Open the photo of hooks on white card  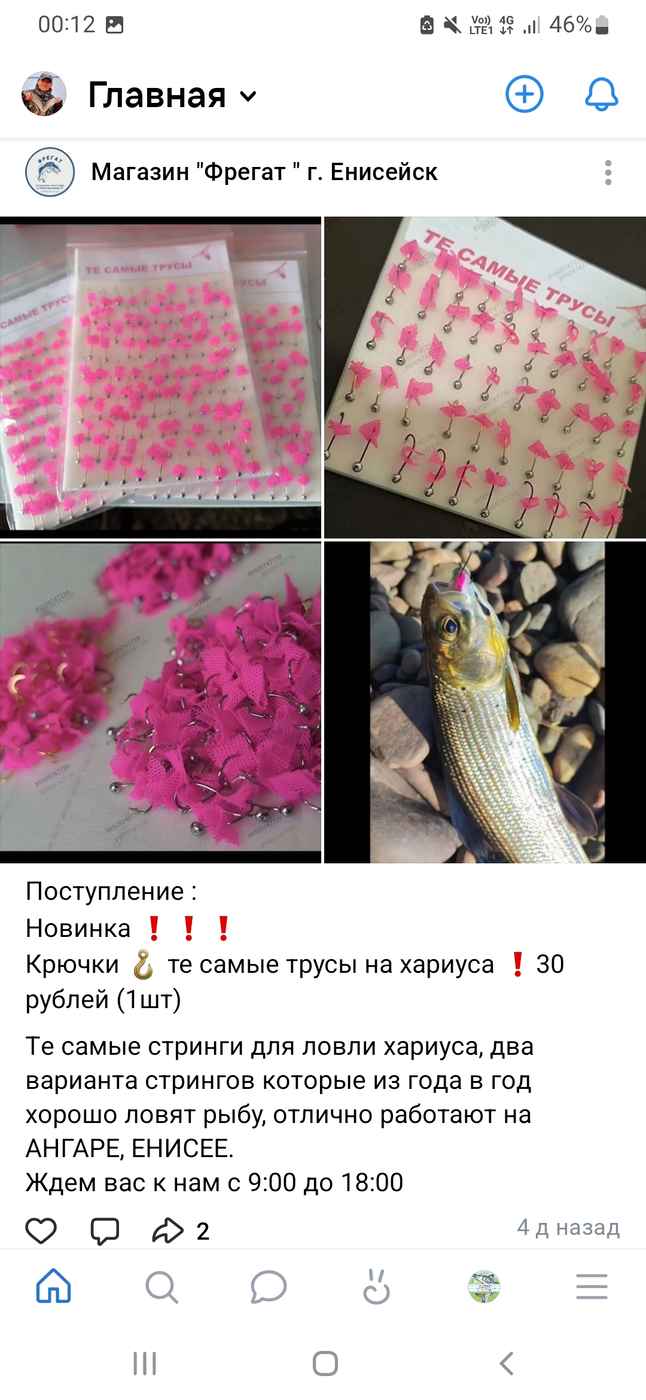coord(485,378)
